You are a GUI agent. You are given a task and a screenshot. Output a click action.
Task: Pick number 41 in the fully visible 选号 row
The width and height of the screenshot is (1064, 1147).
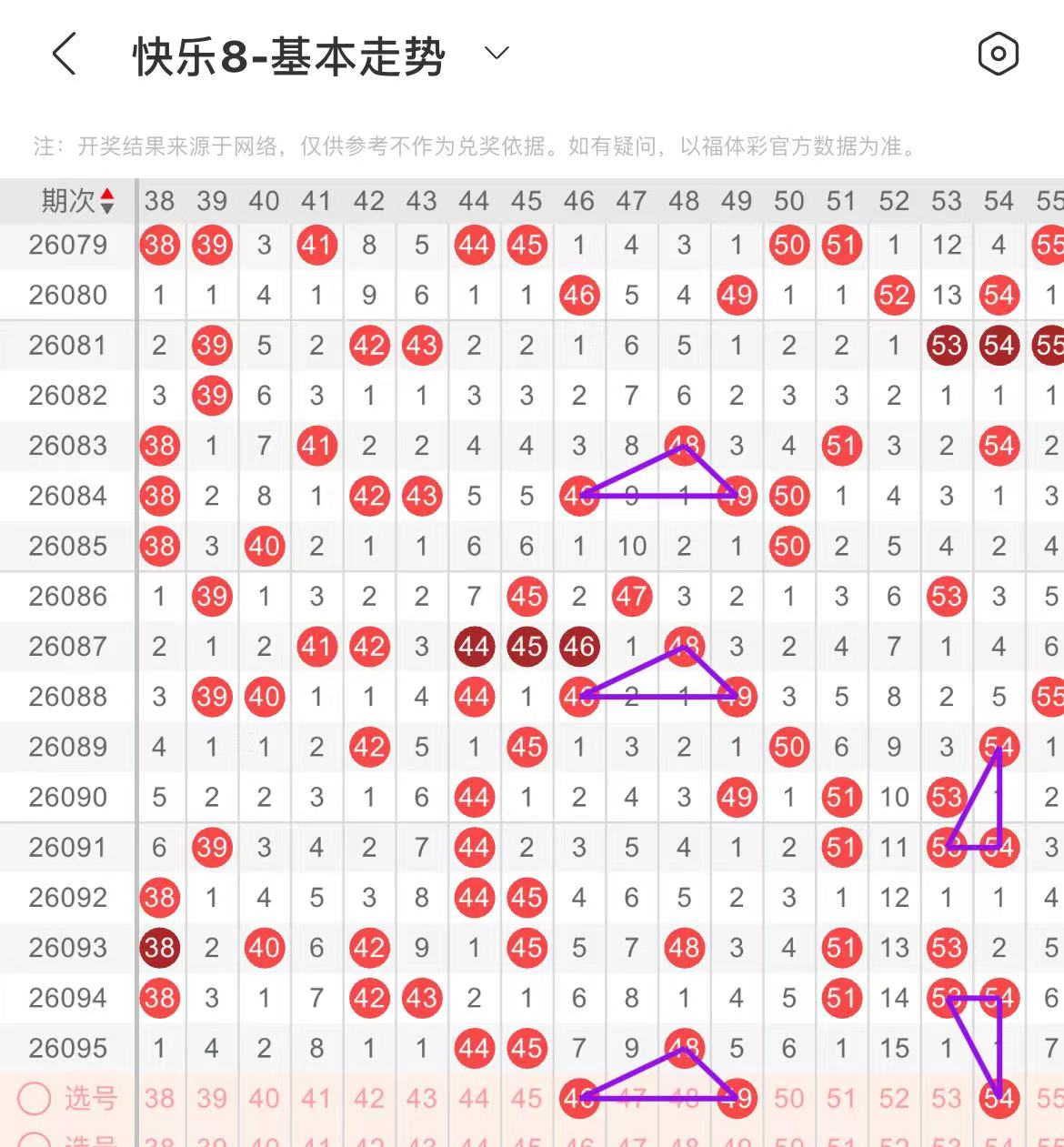316,1099
